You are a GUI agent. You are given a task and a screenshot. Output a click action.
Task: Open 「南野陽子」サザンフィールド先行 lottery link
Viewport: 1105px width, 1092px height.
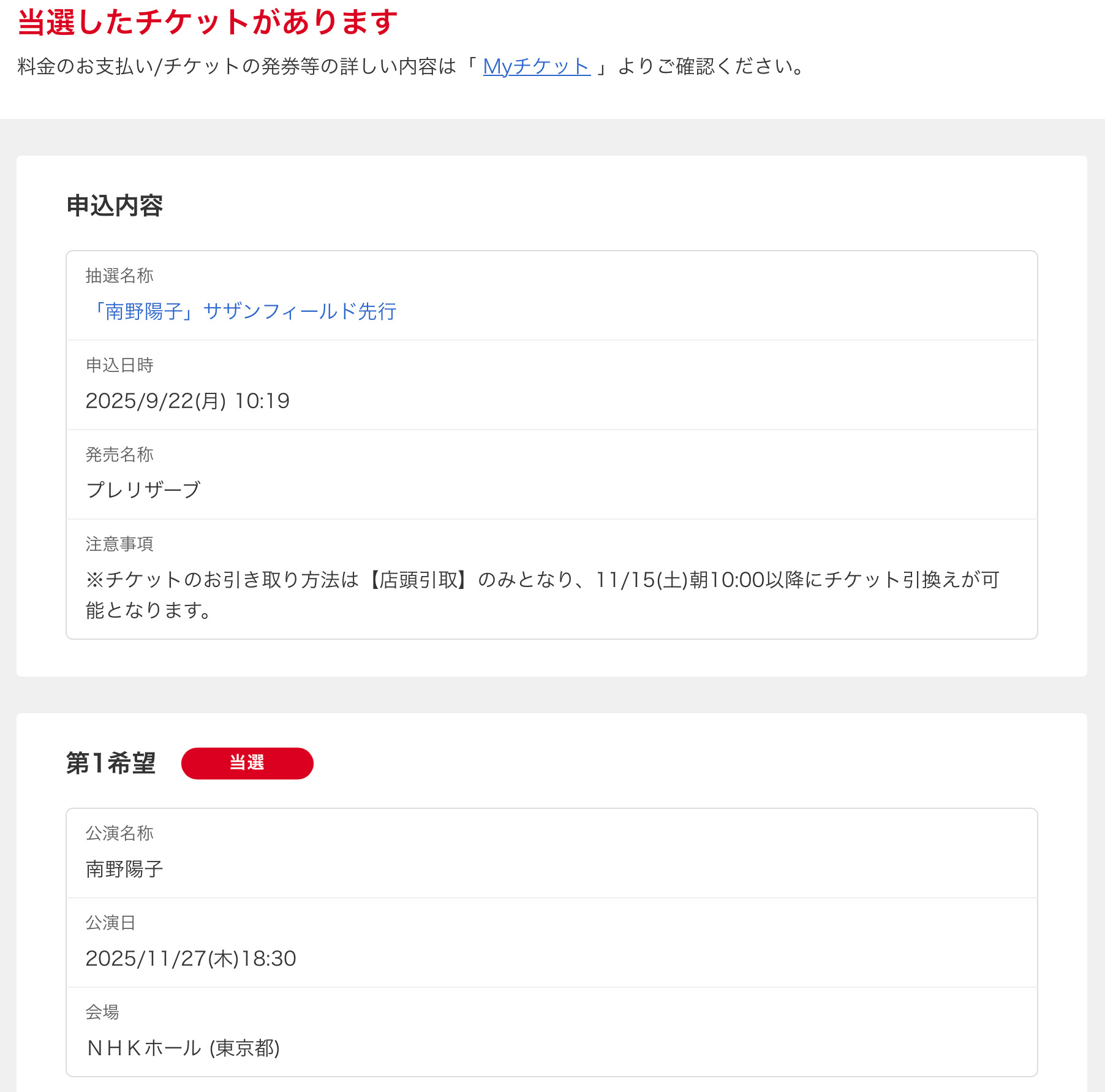(241, 311)
